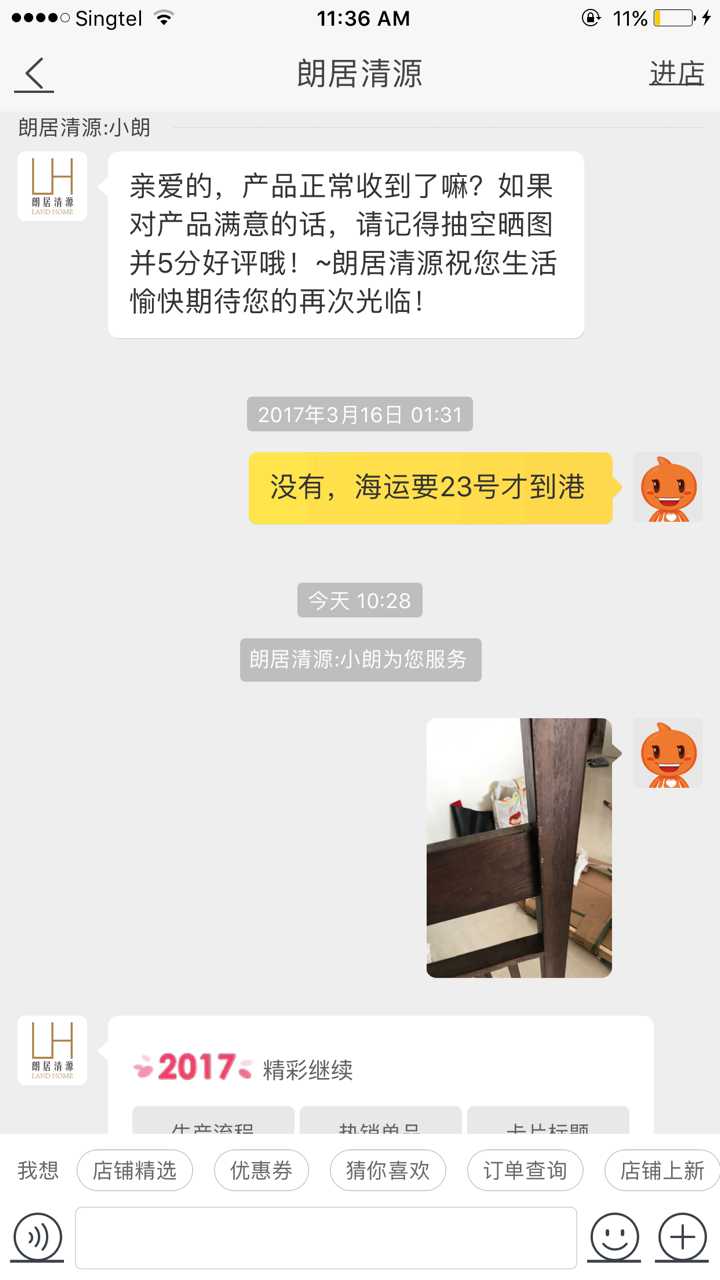Image resolution: width=720 pixels, height=1280 pixels.
Task: Open the 店铺上新 chip
Action: point(661,1171)
